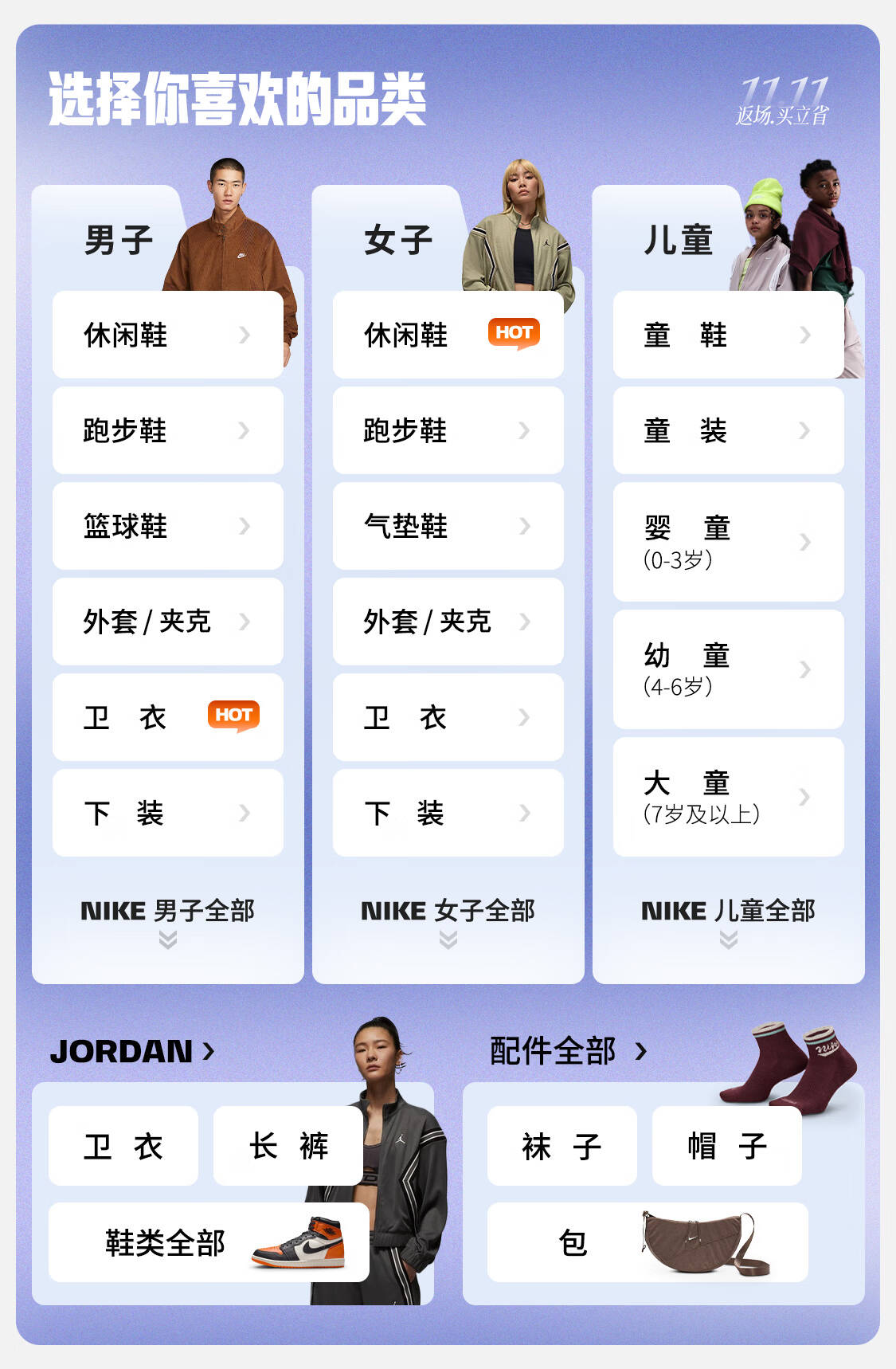Open the JORDAN section link
Viewport: 896px width, 1369px height.
(x=132, y=1051)
